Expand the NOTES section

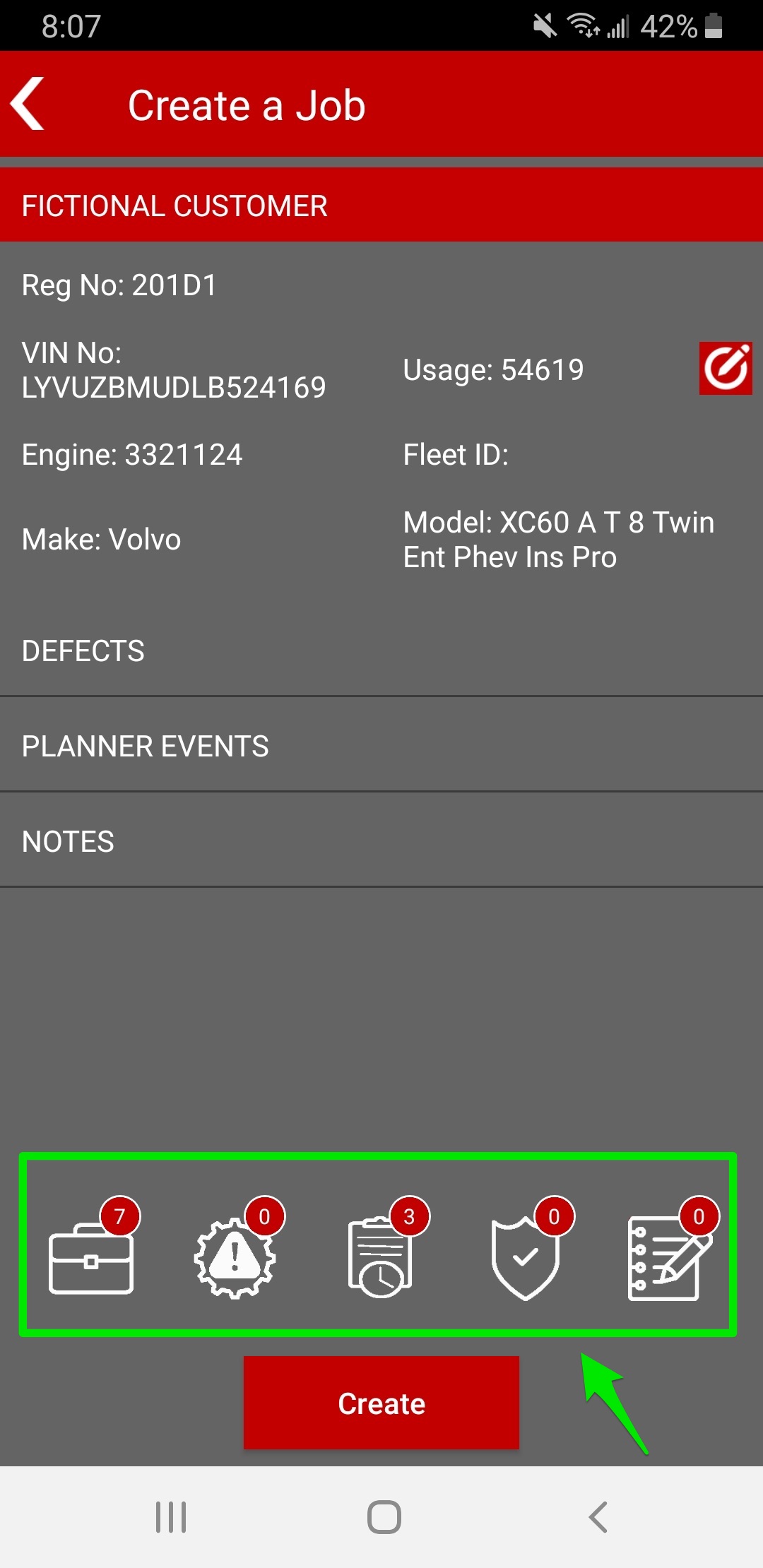381,841
